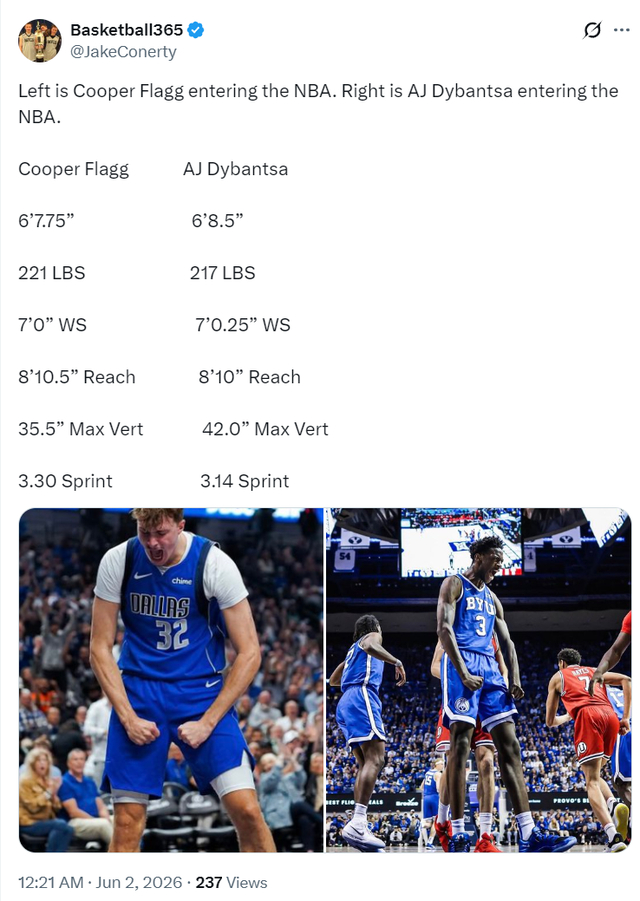Open the 12:21 AM Jun 2, 2026 timestamp
The width and height of the screenshot is (640, 901).
[100, 882]
